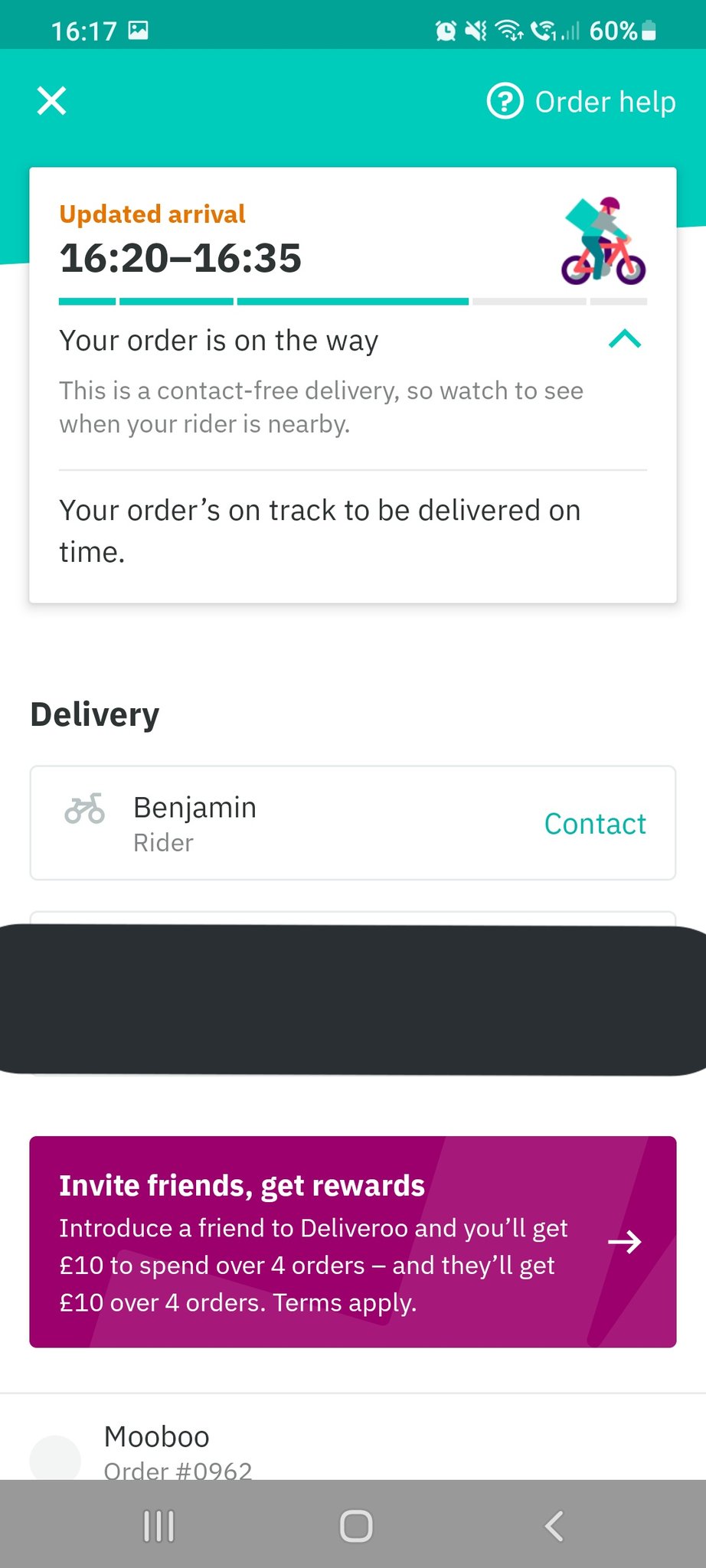Screen dimensions: 706x1568
Task: Open the Invite friends rewards banner
Action: click(x=352, y=1241)
